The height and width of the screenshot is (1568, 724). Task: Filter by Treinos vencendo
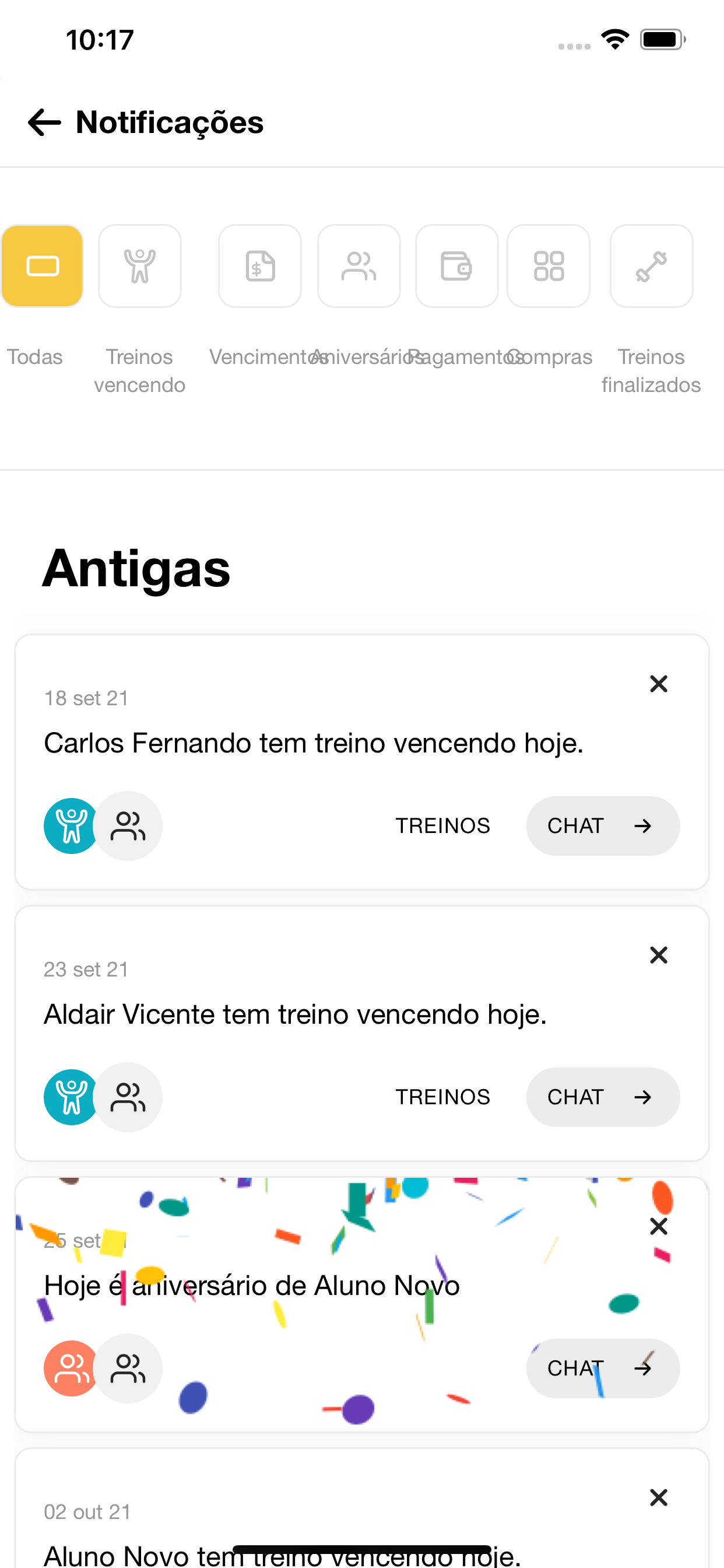[x=140, y=266]
